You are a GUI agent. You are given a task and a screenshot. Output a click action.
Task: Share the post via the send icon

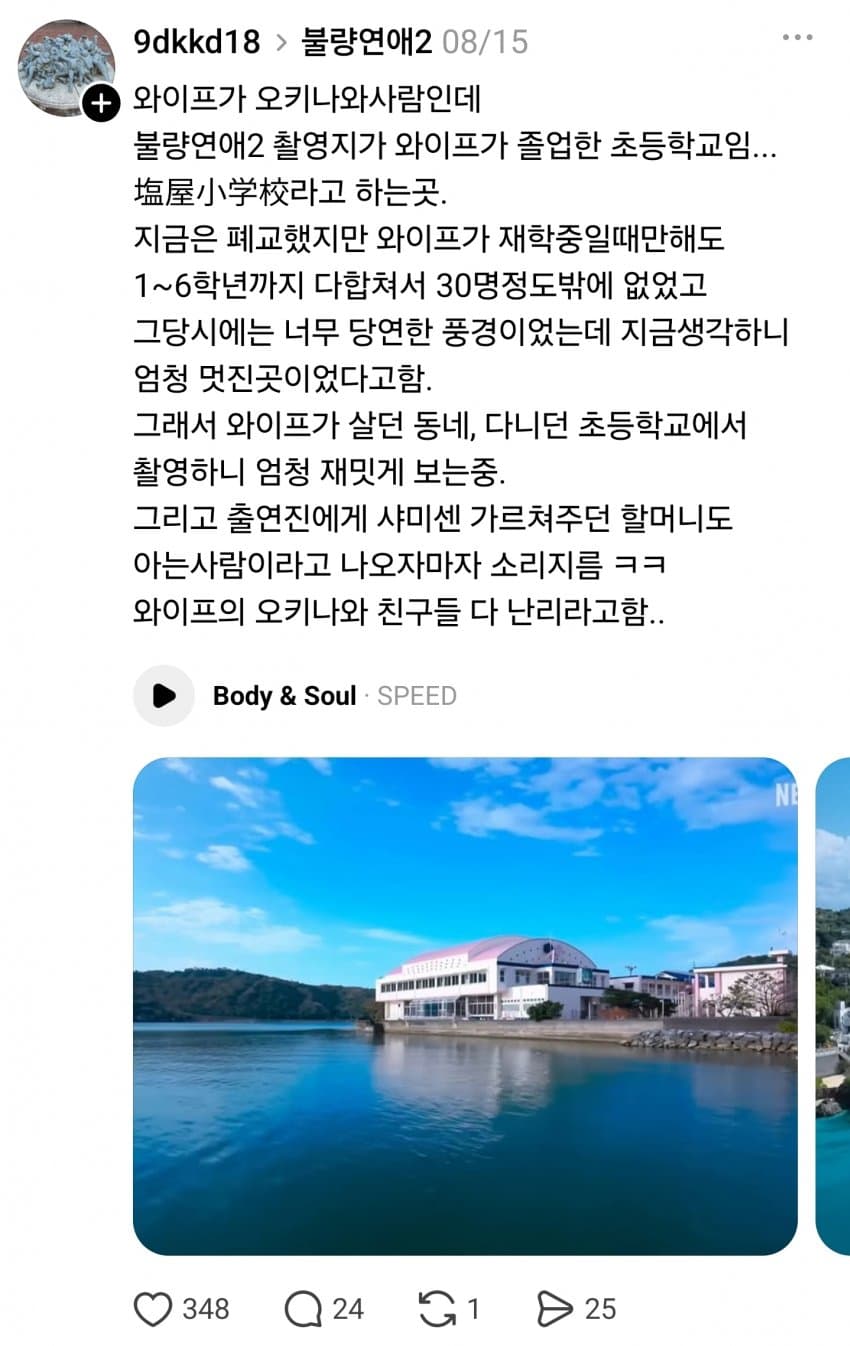tap(555, 1309)
